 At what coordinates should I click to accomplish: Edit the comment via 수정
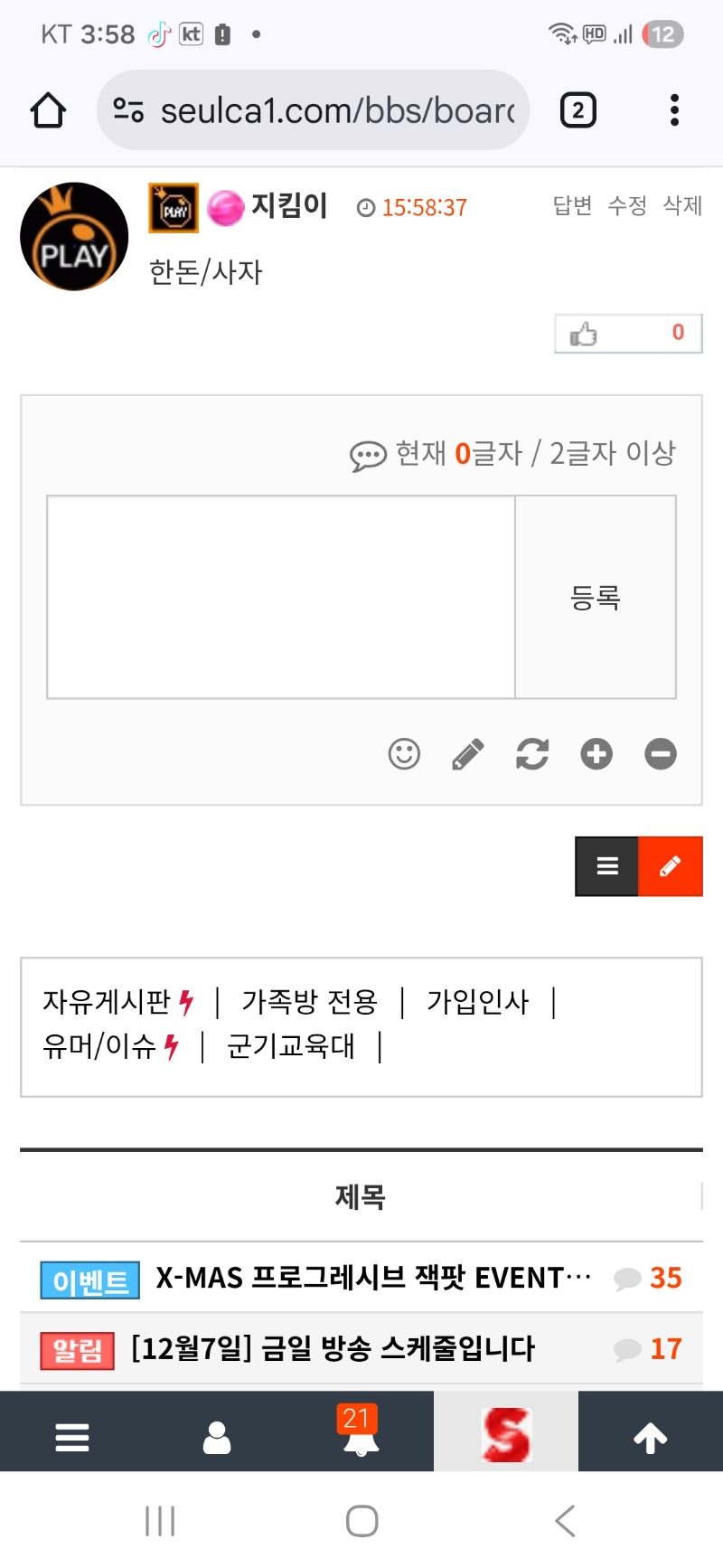click(x=627, y=206)
